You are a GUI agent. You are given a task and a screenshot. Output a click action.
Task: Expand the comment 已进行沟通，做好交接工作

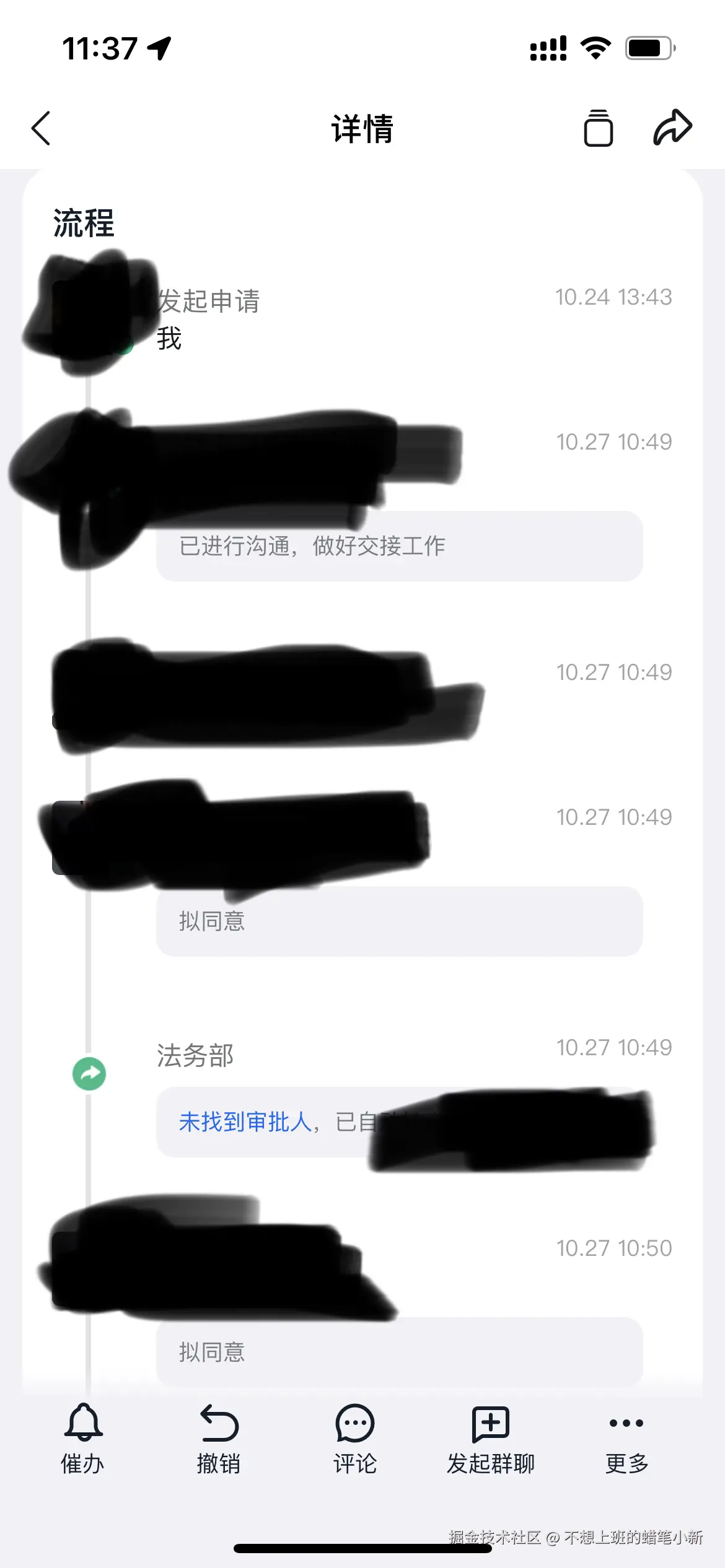coord(399,546)
